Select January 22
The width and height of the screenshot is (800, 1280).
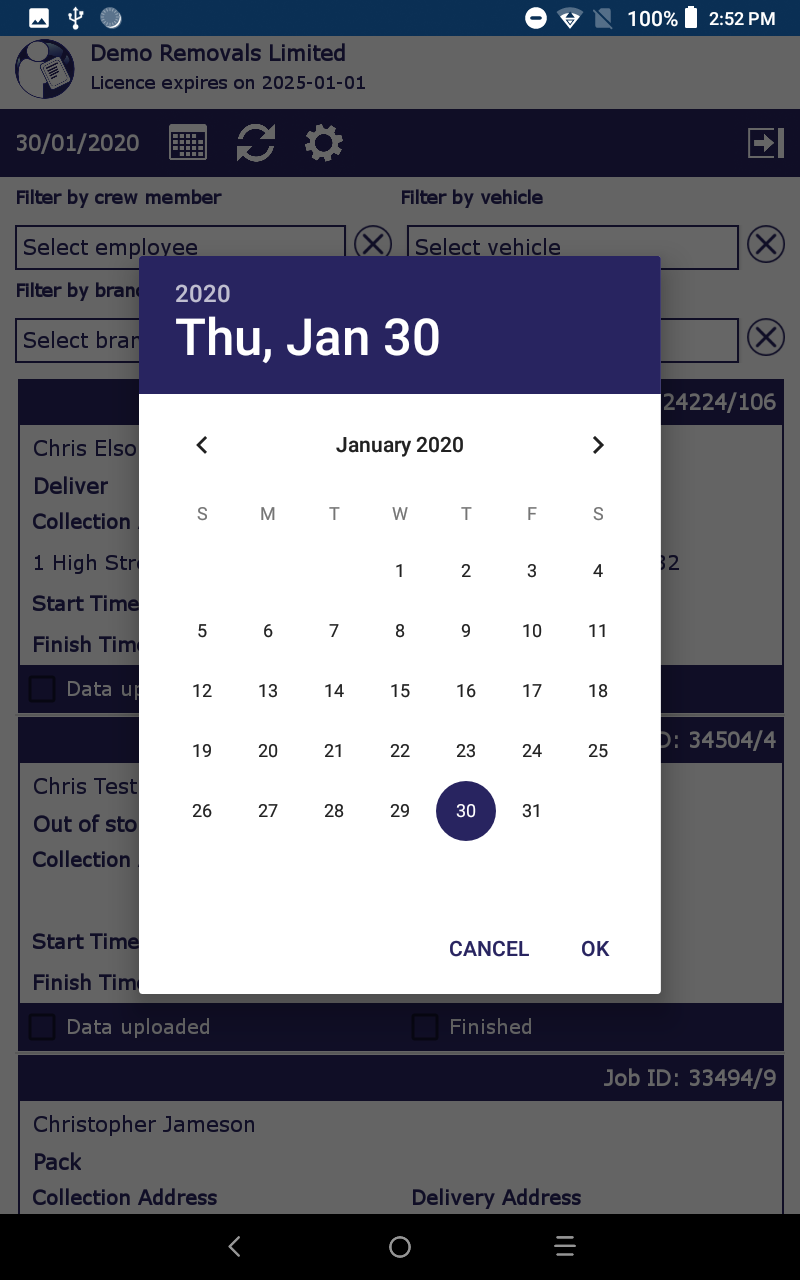pos(400,751)
